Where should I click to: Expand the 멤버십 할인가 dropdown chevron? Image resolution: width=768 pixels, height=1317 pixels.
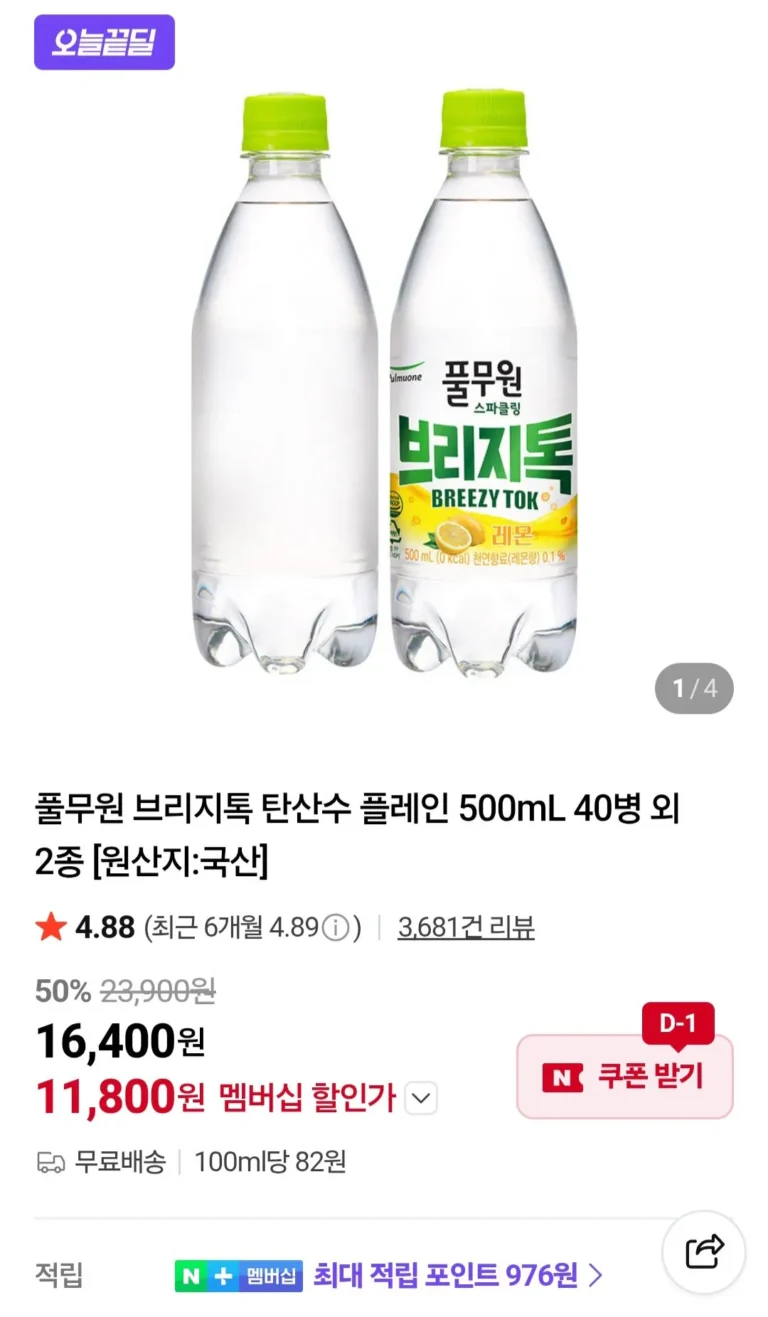coord(423,1099)
